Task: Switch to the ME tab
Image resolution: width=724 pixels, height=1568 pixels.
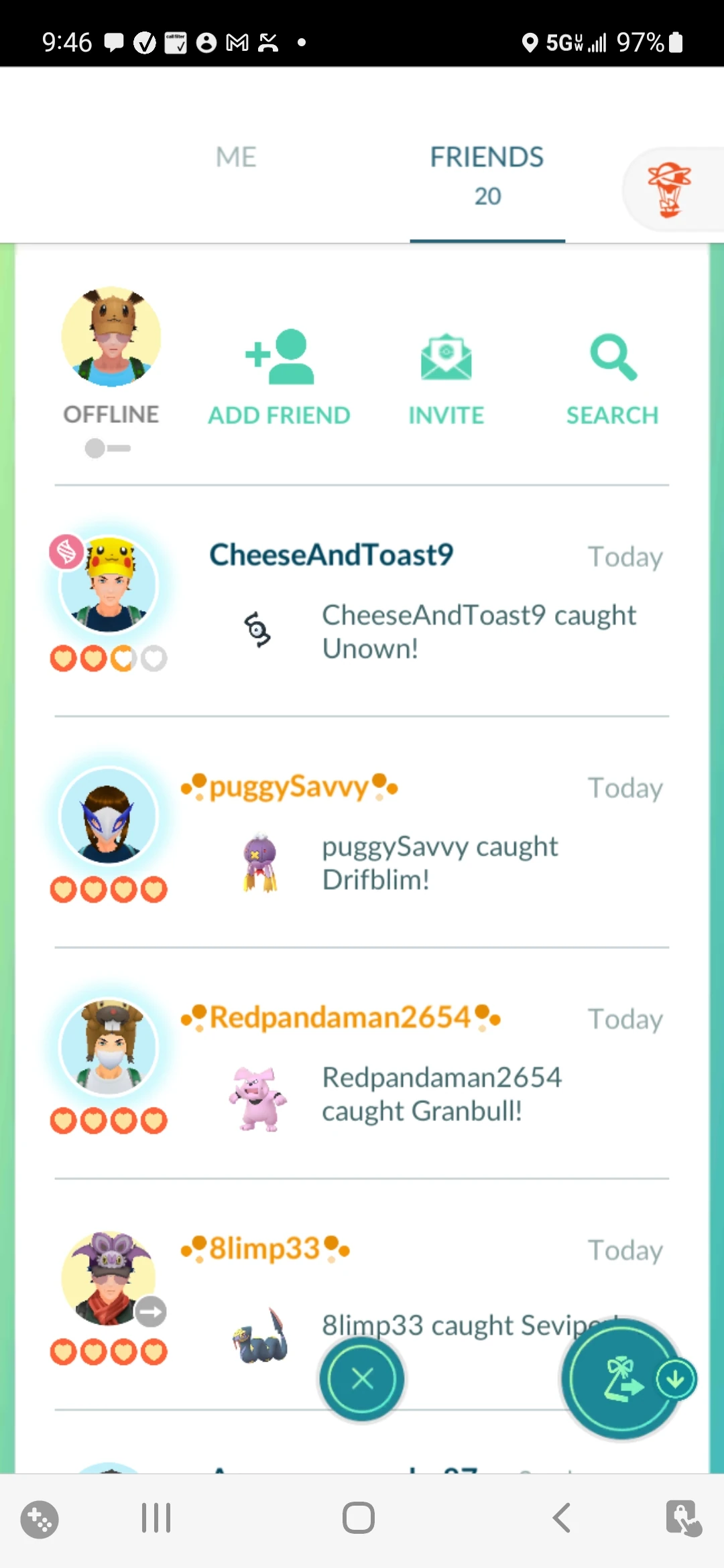Action: tap(236, 158)
